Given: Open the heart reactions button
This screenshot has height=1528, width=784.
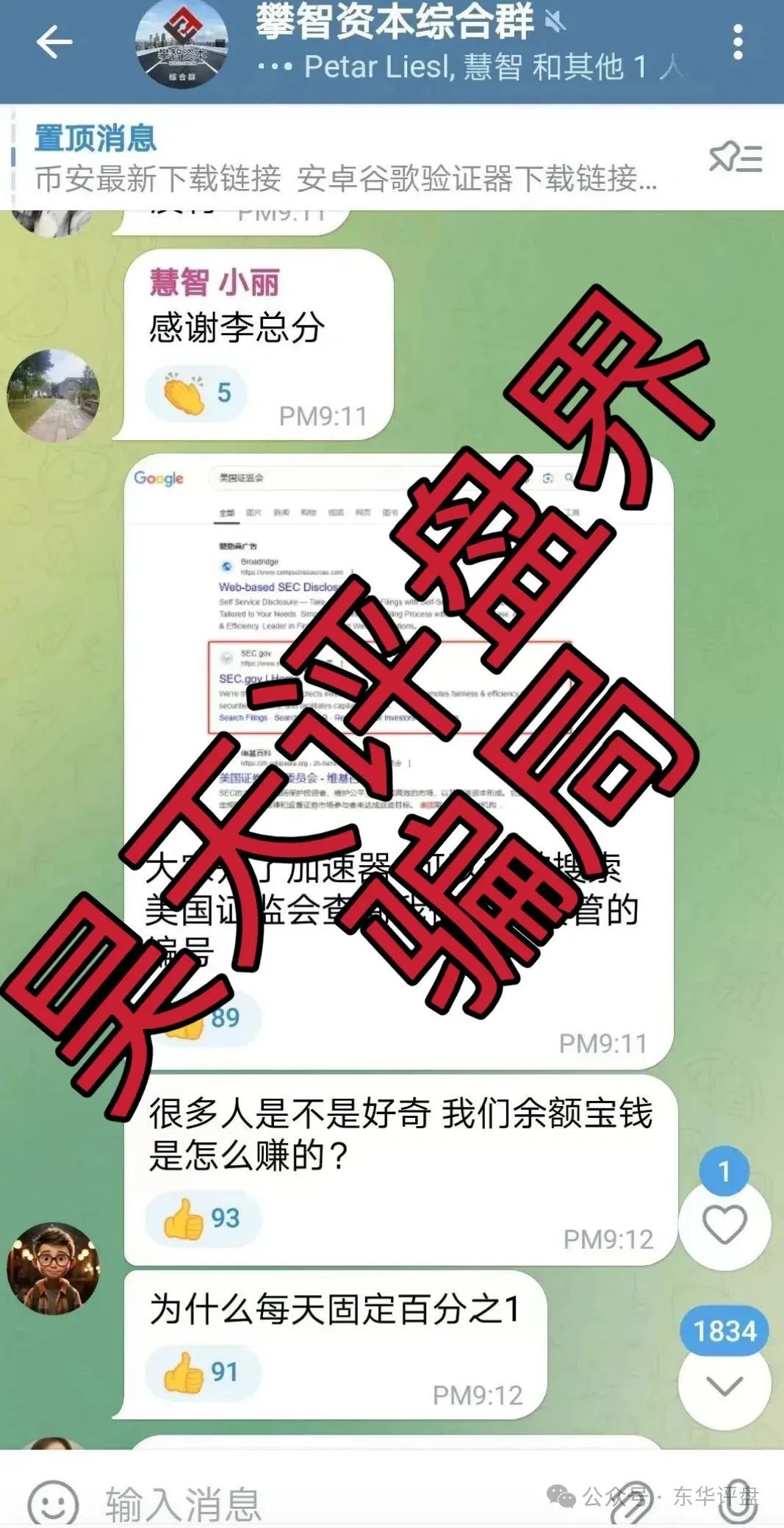Looking at the screenshot, I should [x=724, y=1224].
